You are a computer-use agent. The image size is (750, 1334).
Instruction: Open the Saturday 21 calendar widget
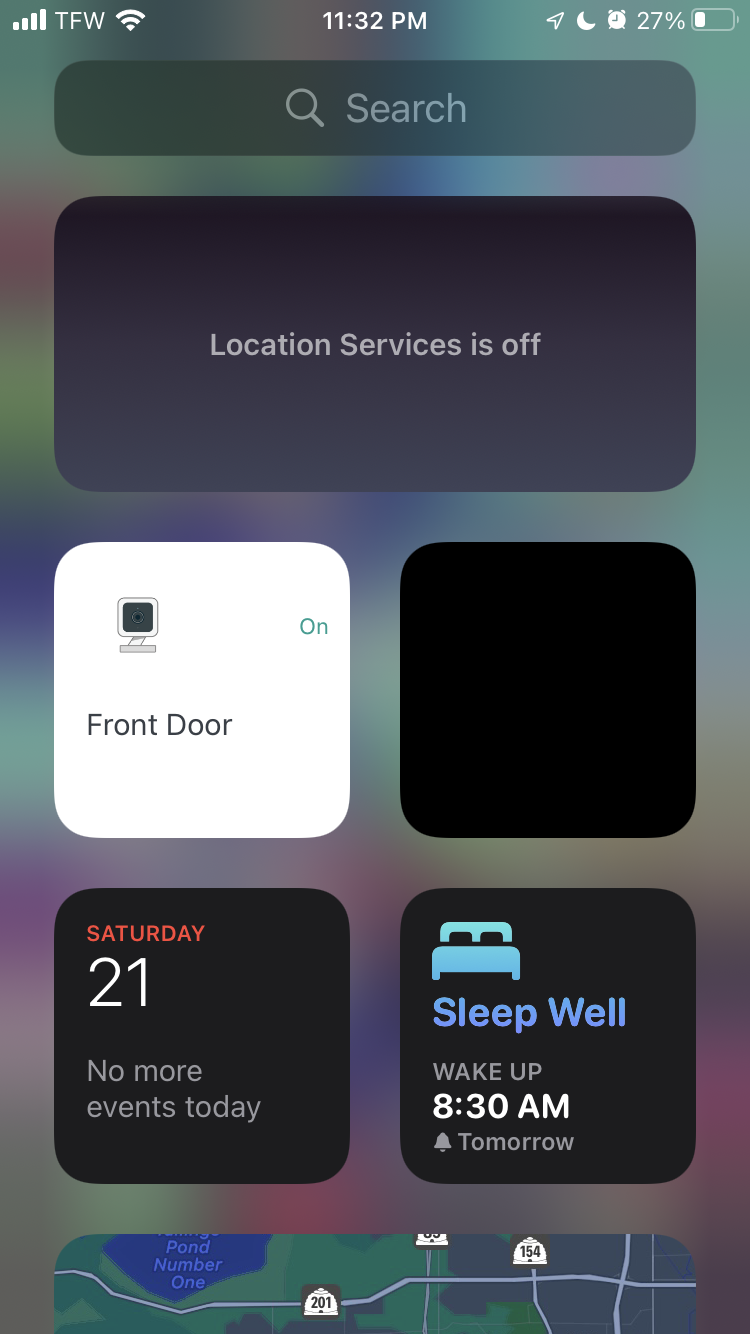click(x=202, y=1036)
